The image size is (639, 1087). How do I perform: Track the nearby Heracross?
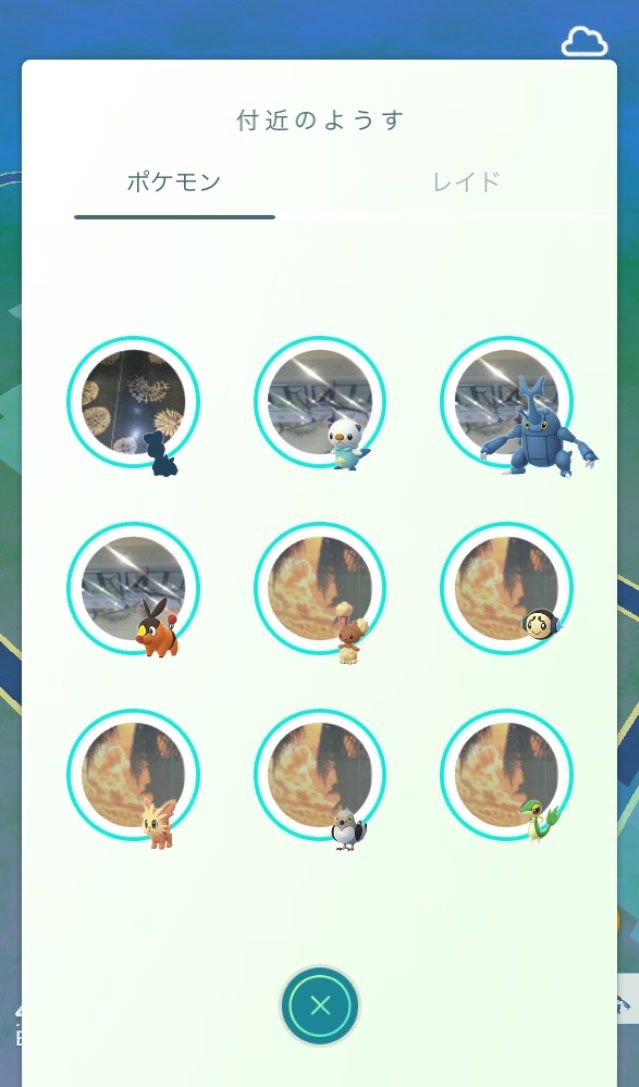tap(507, 402)
